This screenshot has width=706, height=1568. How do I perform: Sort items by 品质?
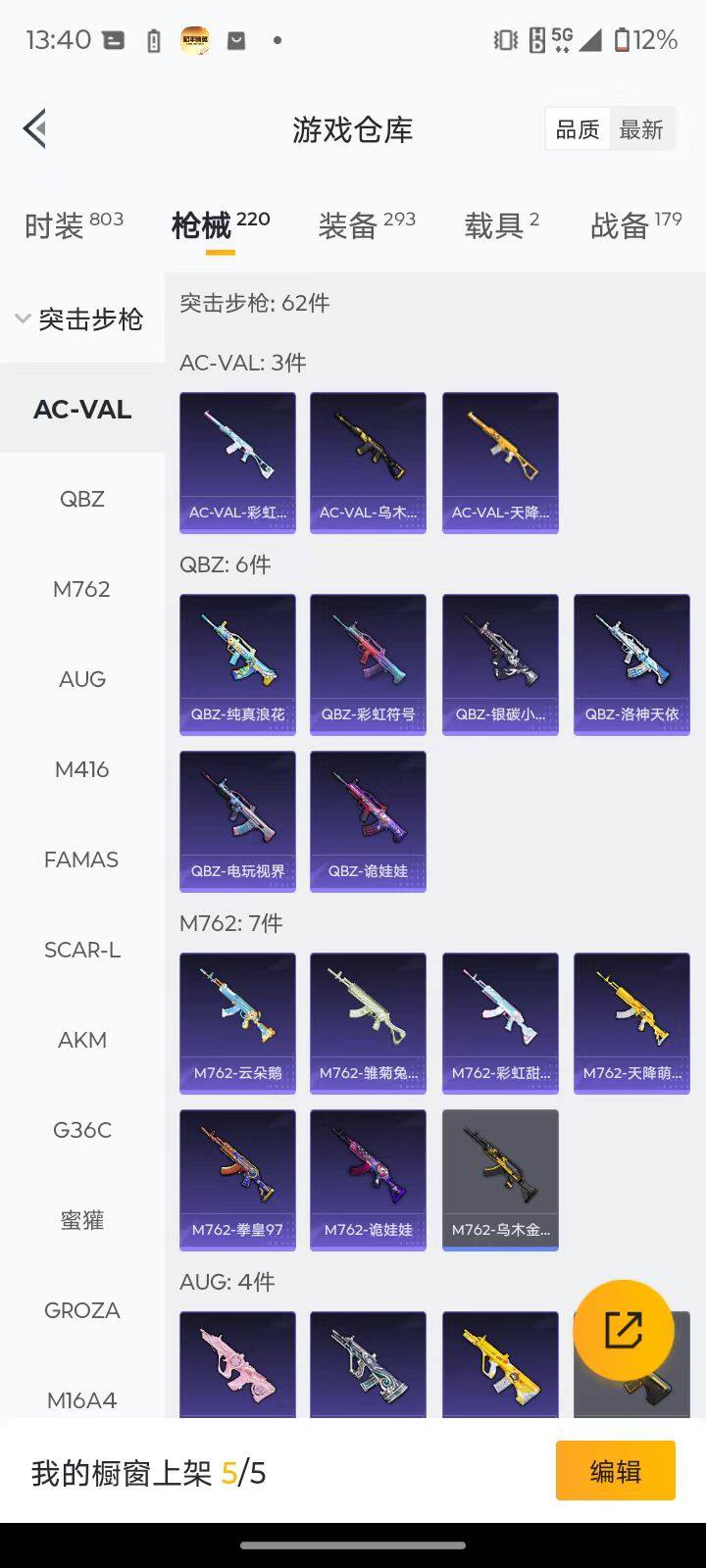(577, 129)
